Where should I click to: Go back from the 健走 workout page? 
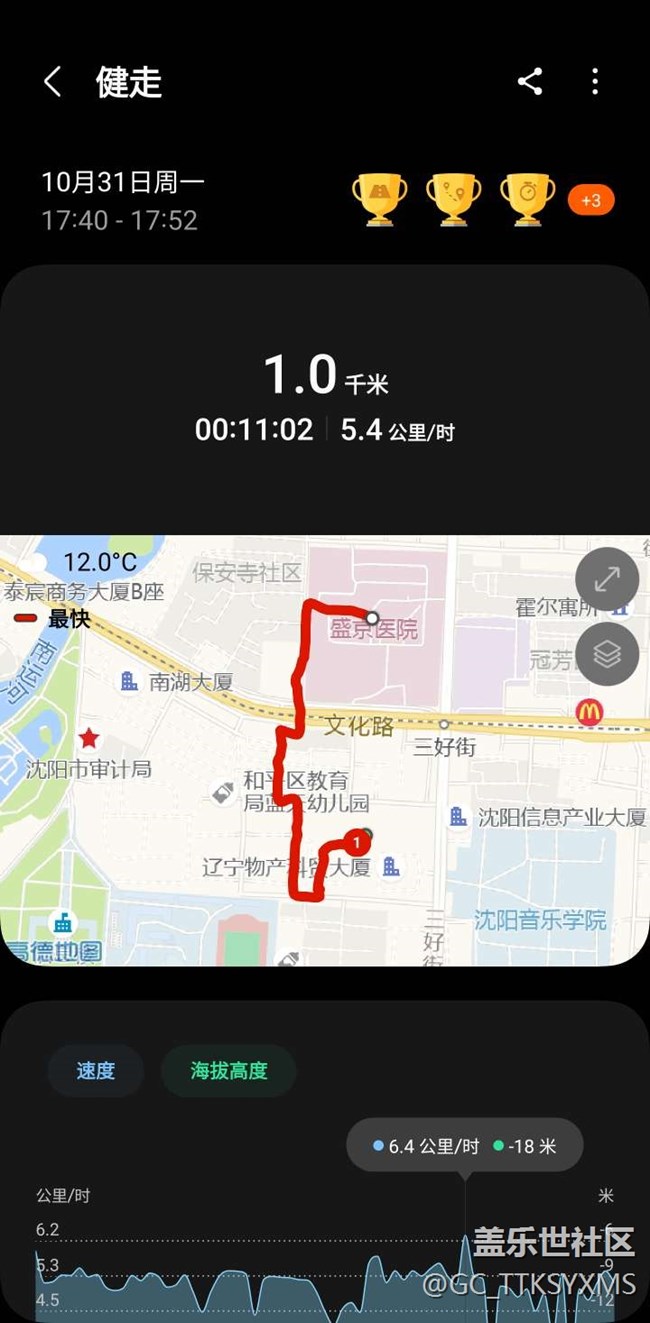pos(53,82)
